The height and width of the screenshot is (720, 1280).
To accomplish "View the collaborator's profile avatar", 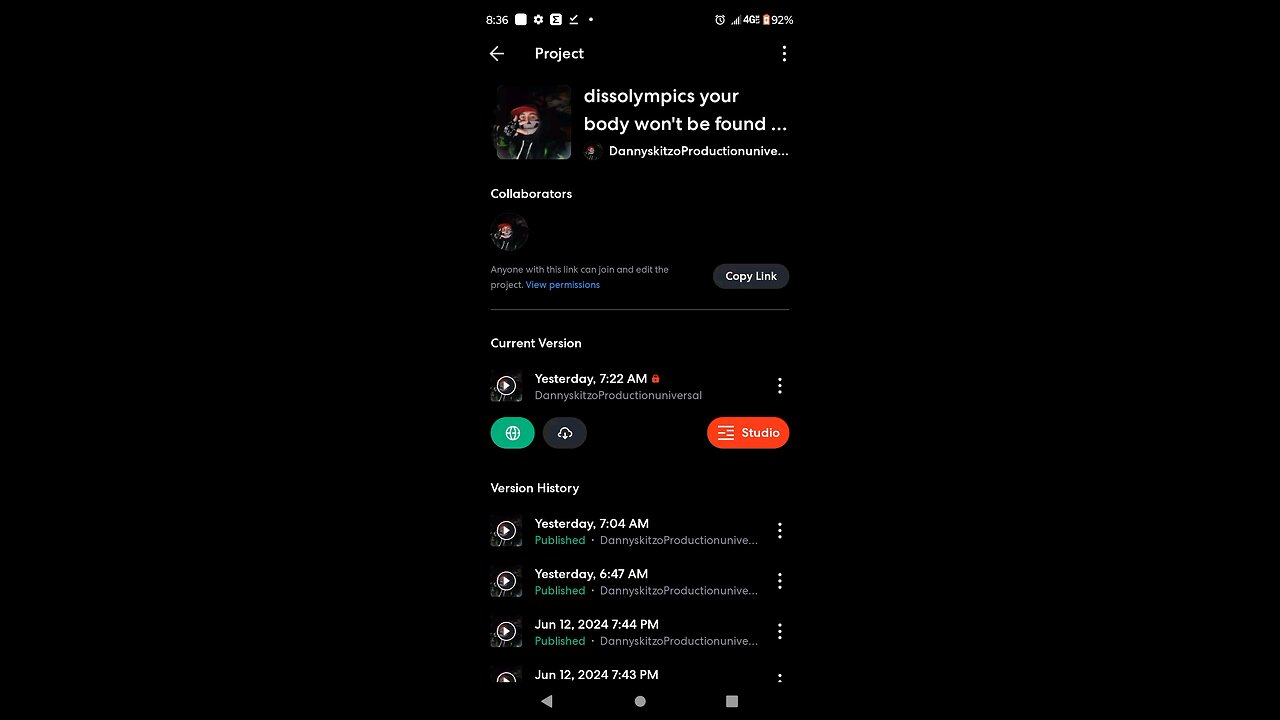I will (509, 232).
